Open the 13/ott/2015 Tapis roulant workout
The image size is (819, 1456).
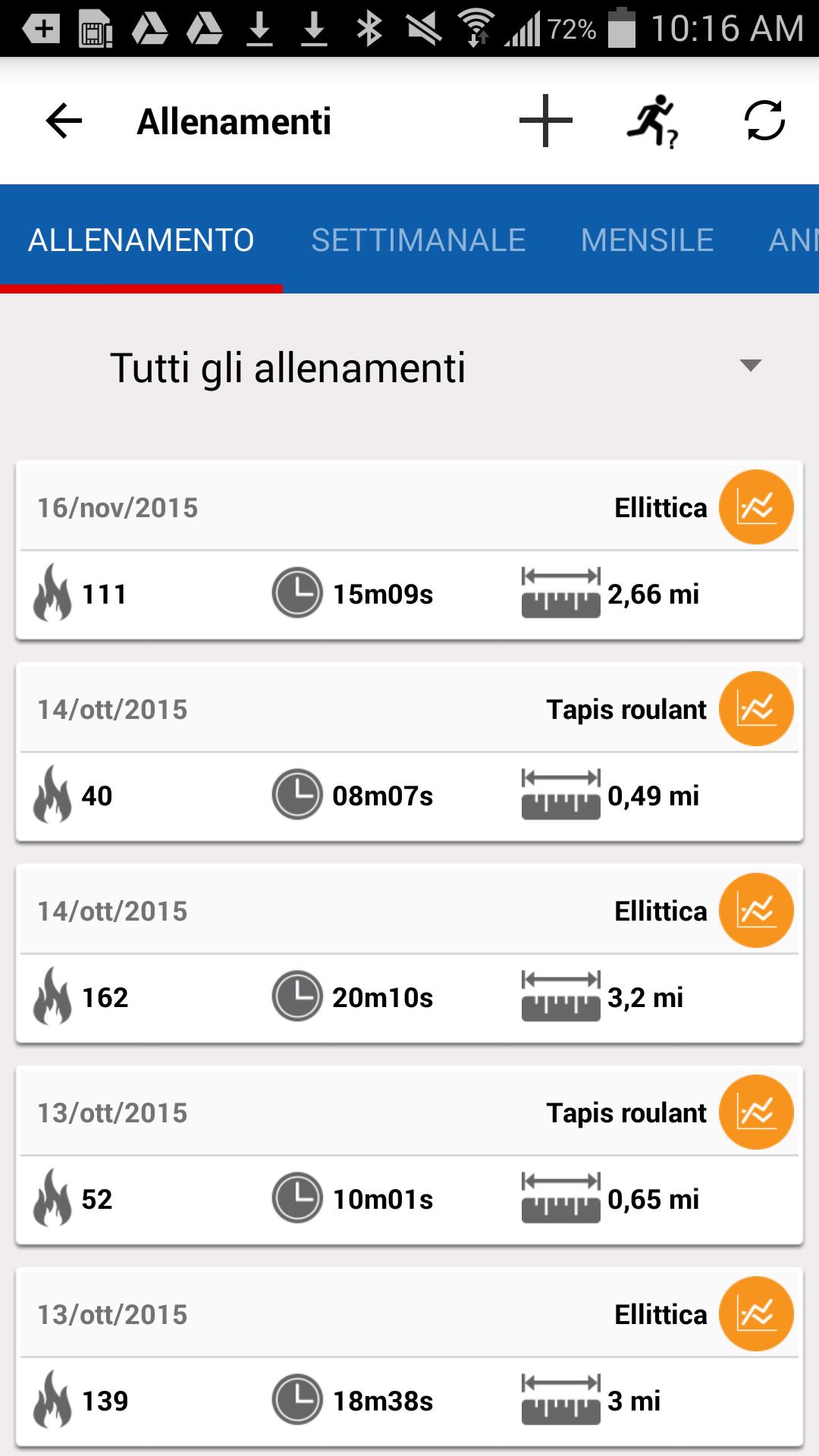[409, 1156]
